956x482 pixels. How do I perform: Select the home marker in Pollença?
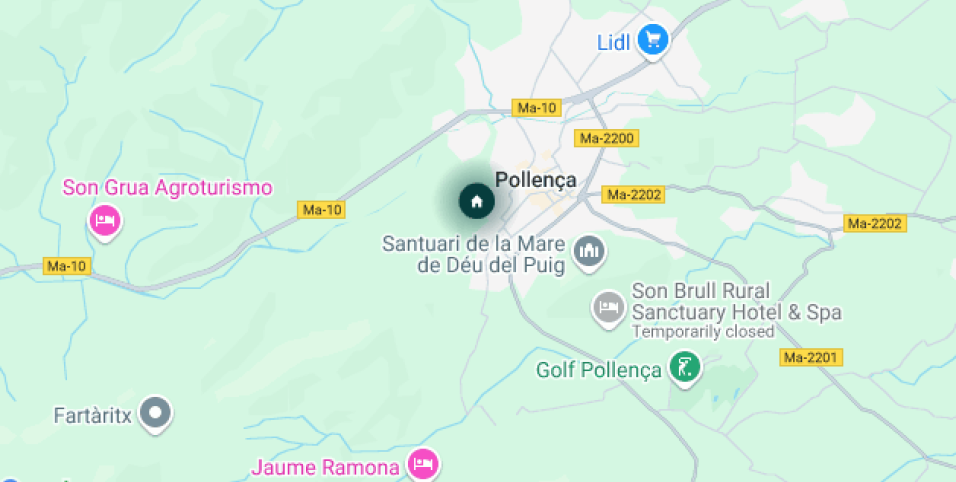click(477, 201)
